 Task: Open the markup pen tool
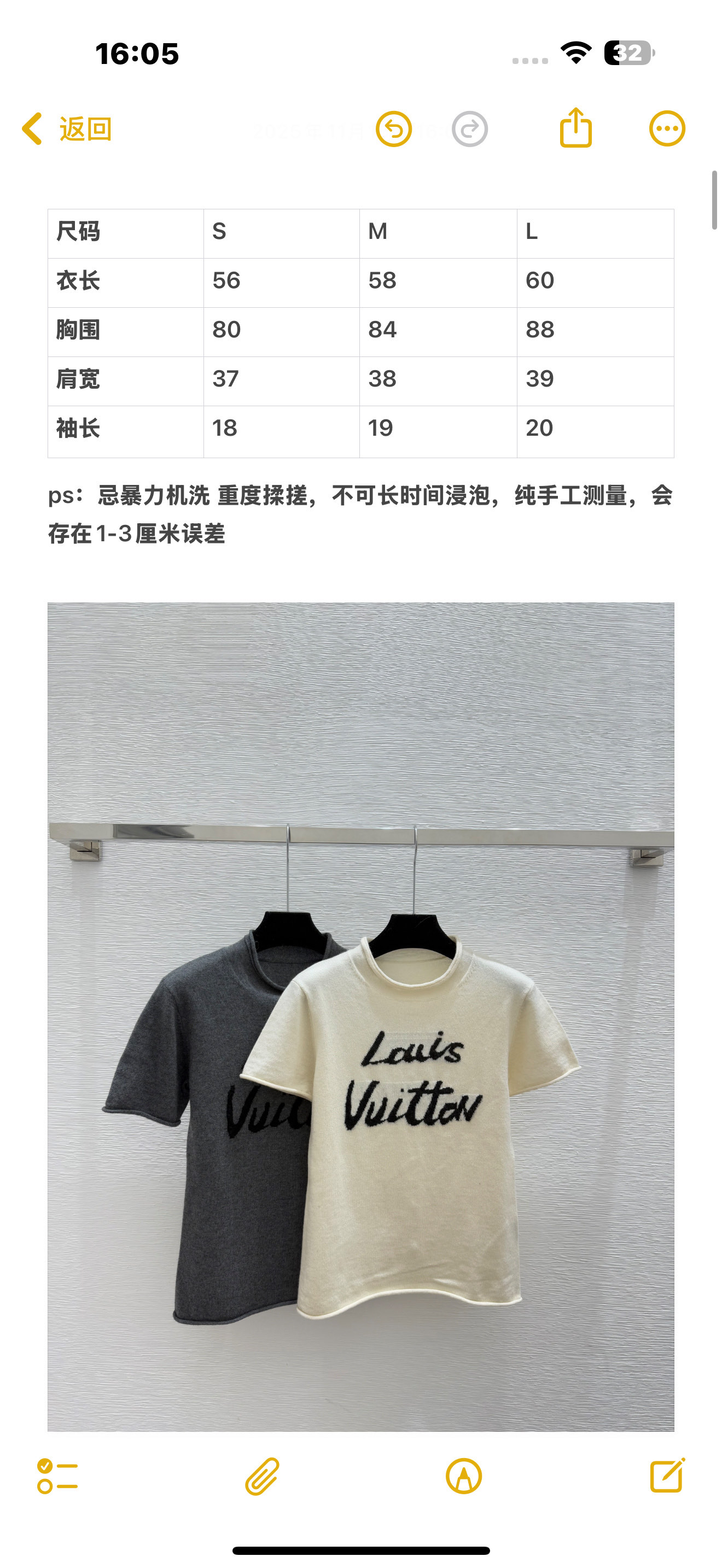point(463,1476)
